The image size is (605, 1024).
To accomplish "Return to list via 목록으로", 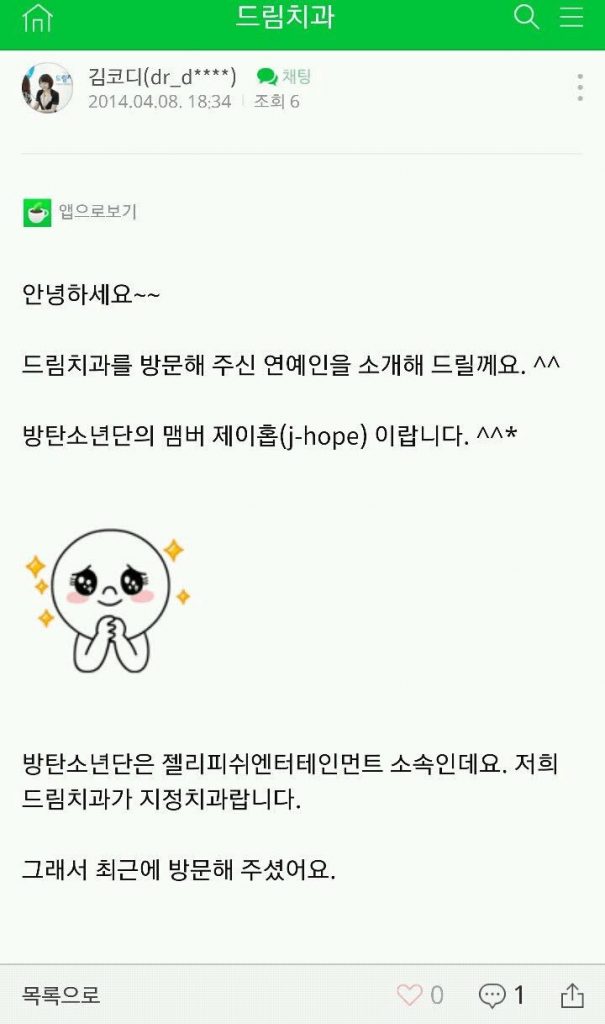I will pyautogui.click(x=61, y=995).
